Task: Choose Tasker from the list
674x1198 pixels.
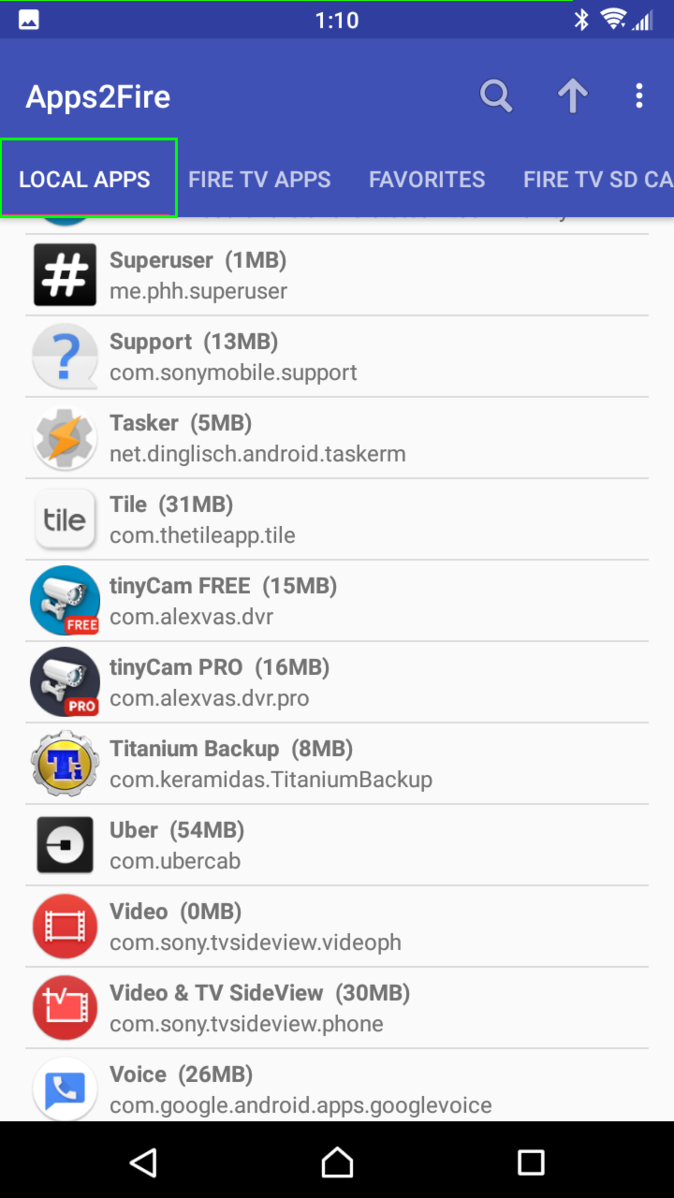Action: tap(337, 438)
